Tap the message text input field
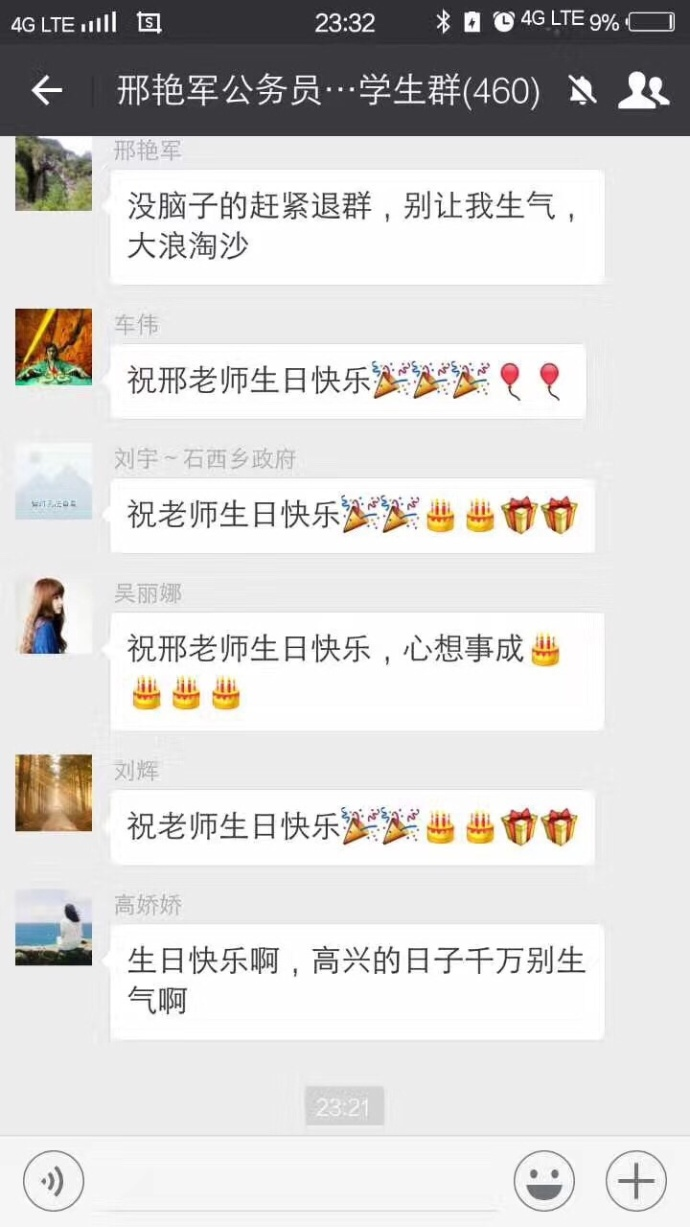Viewport: 690px width, 1227px height. [300, 1183]
